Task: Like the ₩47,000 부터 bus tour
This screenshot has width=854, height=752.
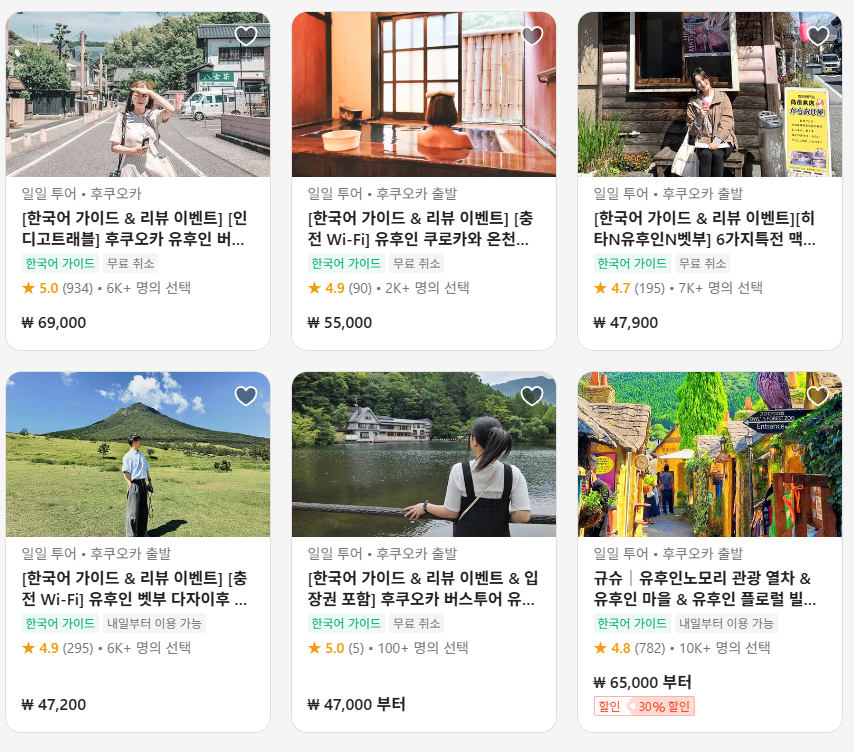Action: tap(532, 396)
